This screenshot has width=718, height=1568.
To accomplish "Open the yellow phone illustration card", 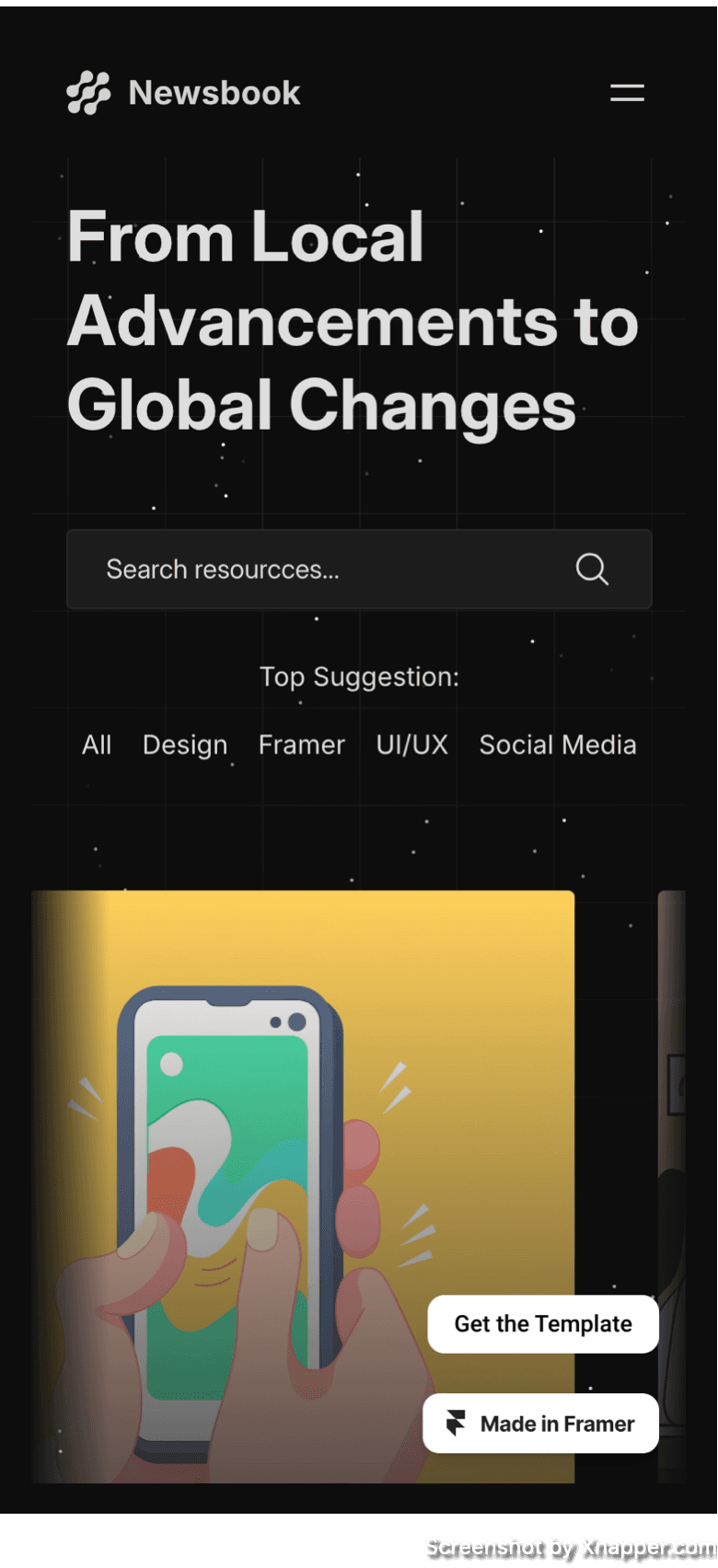I will pos(304,1186).
